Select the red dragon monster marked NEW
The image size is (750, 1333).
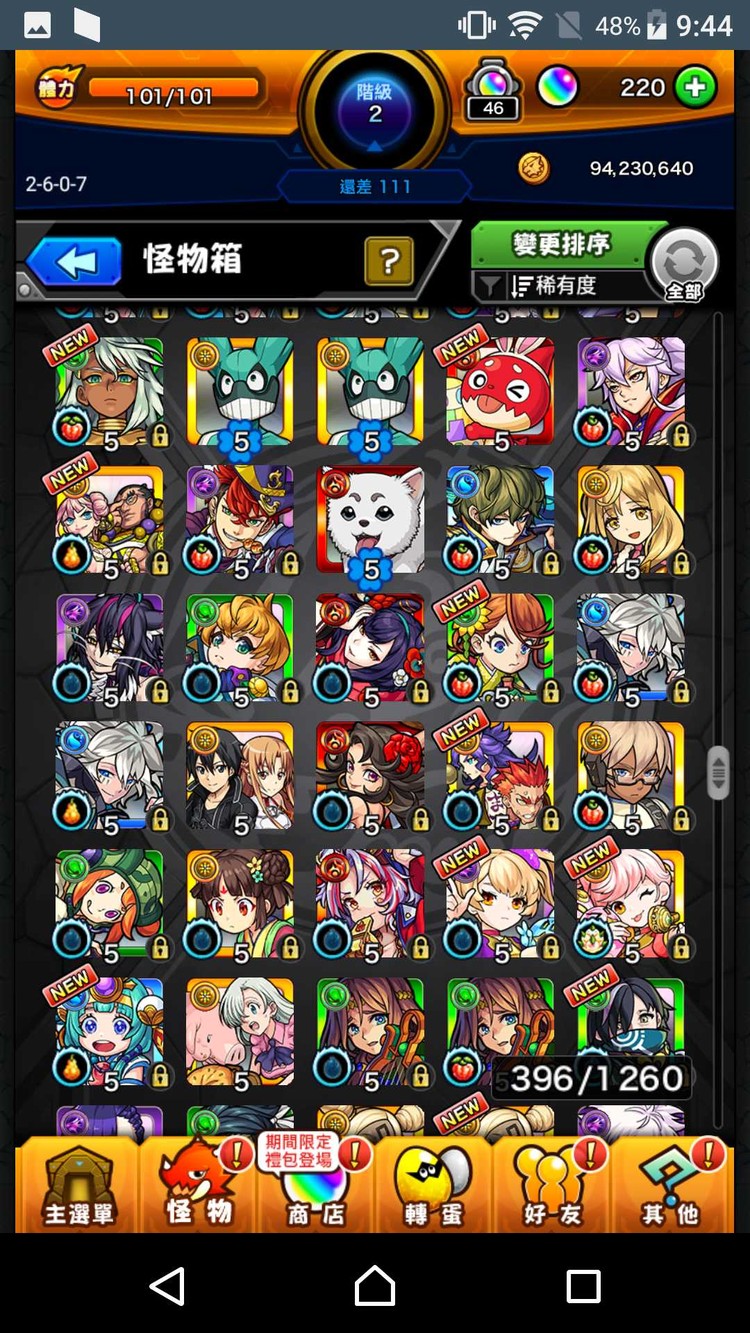500,392
